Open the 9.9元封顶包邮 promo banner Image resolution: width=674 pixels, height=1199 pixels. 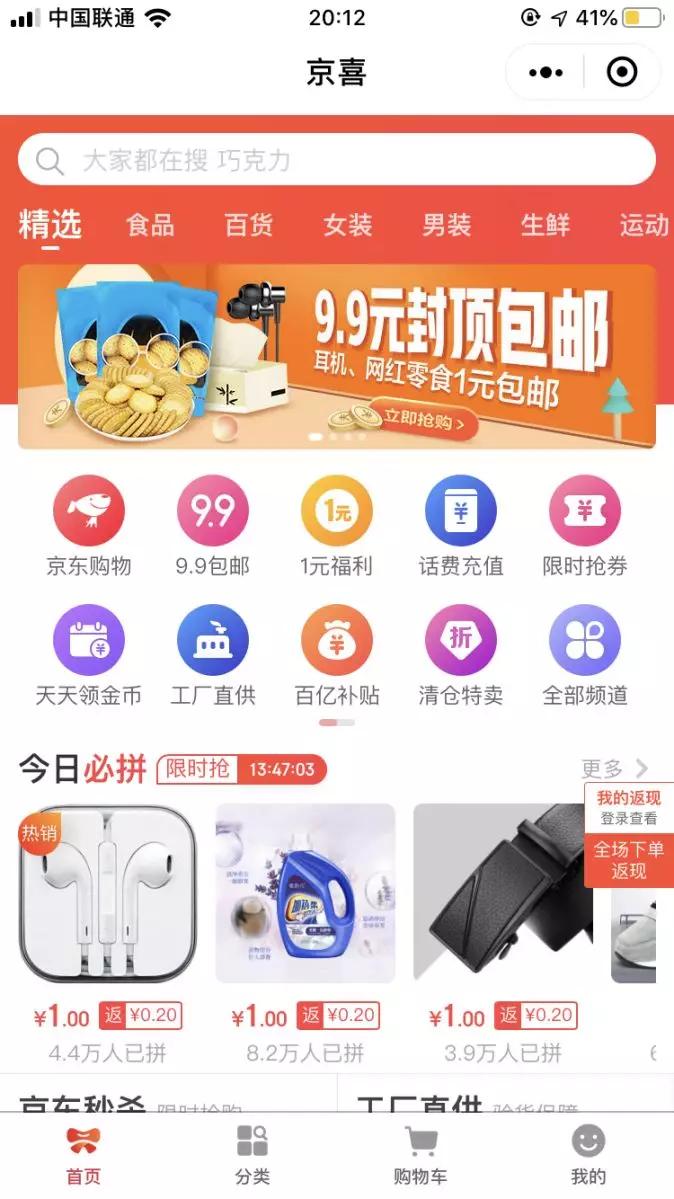coord(336,356)
